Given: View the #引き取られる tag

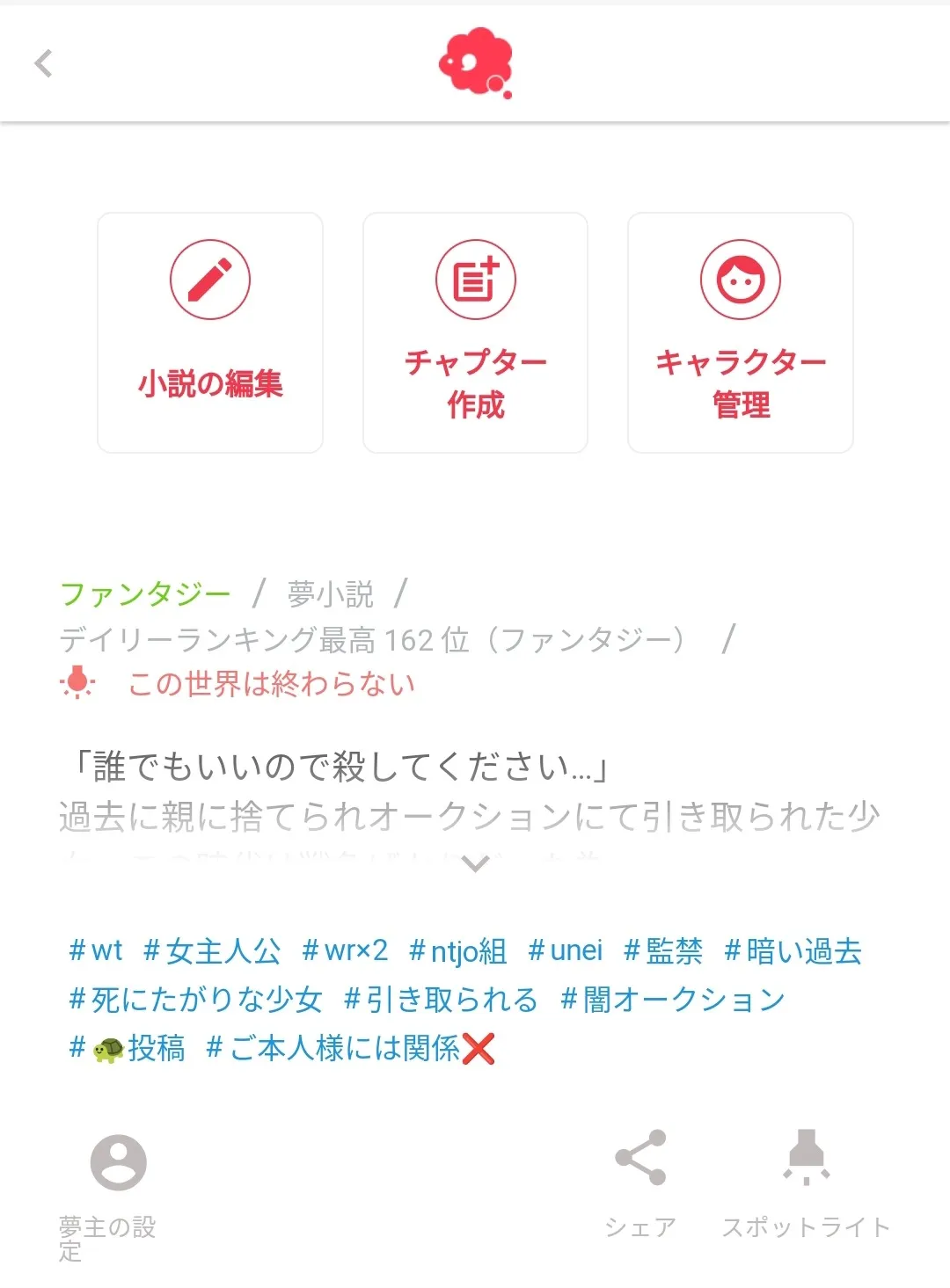Looking at the screenshot, I should 441,1000.
